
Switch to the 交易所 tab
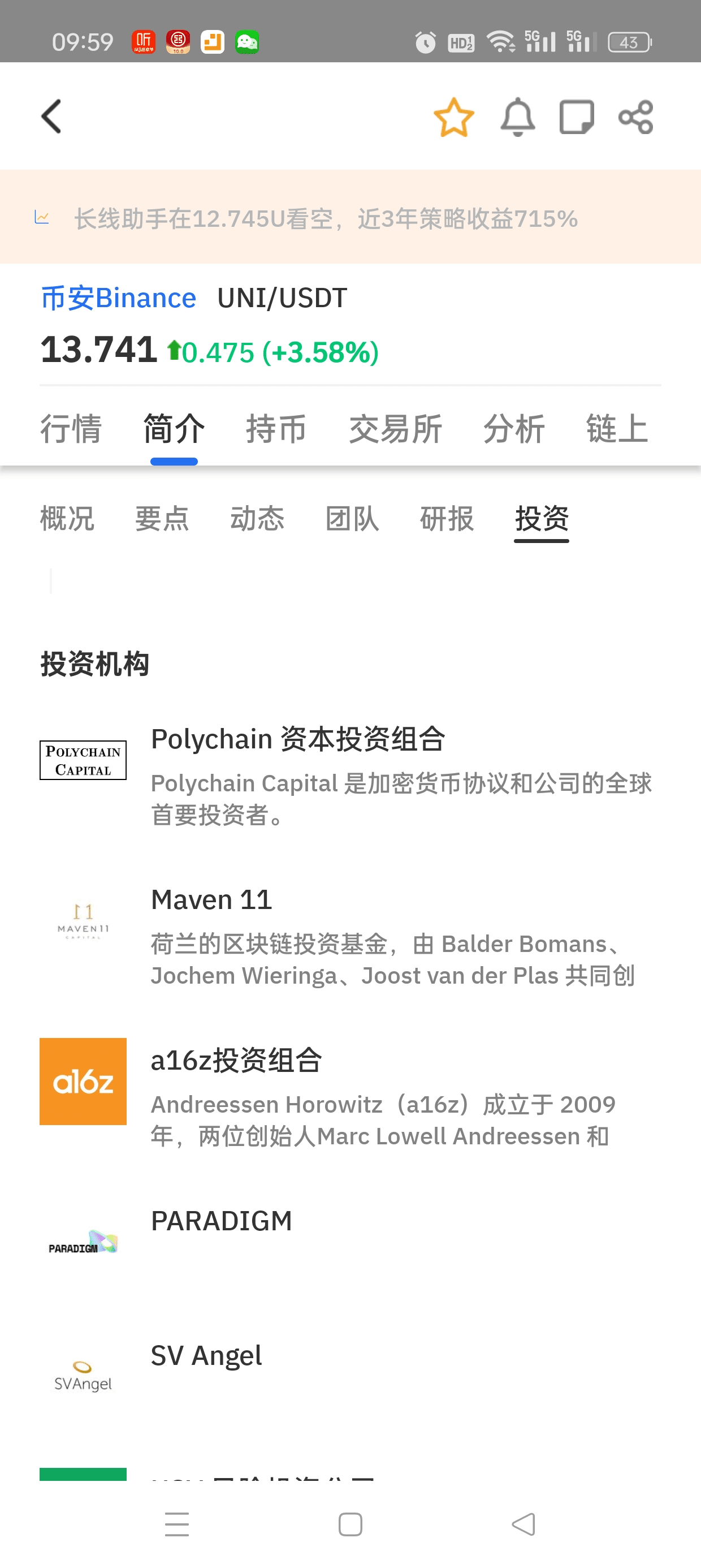coord(396,429)
